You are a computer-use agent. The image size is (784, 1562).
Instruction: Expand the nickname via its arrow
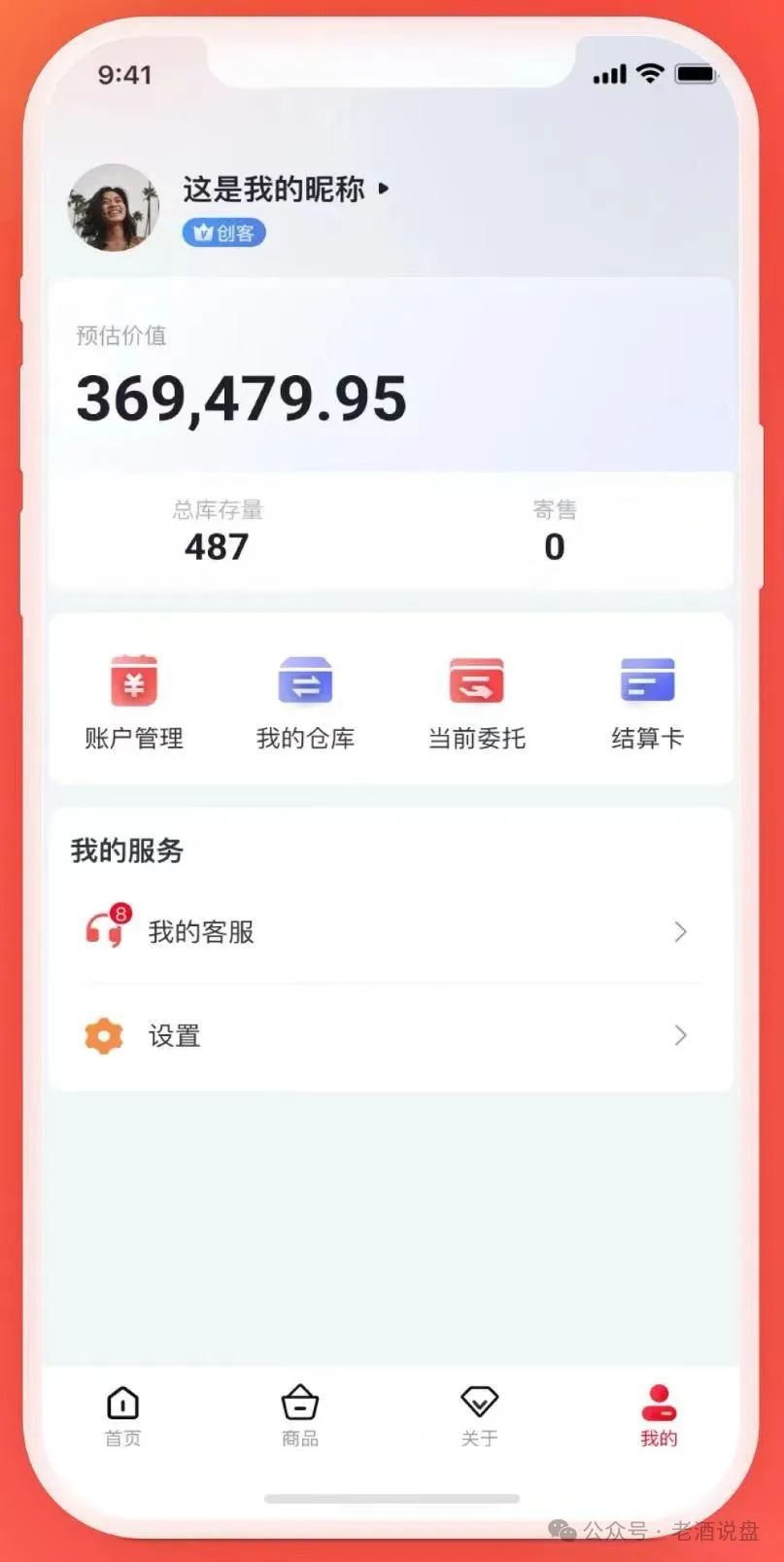383,191
